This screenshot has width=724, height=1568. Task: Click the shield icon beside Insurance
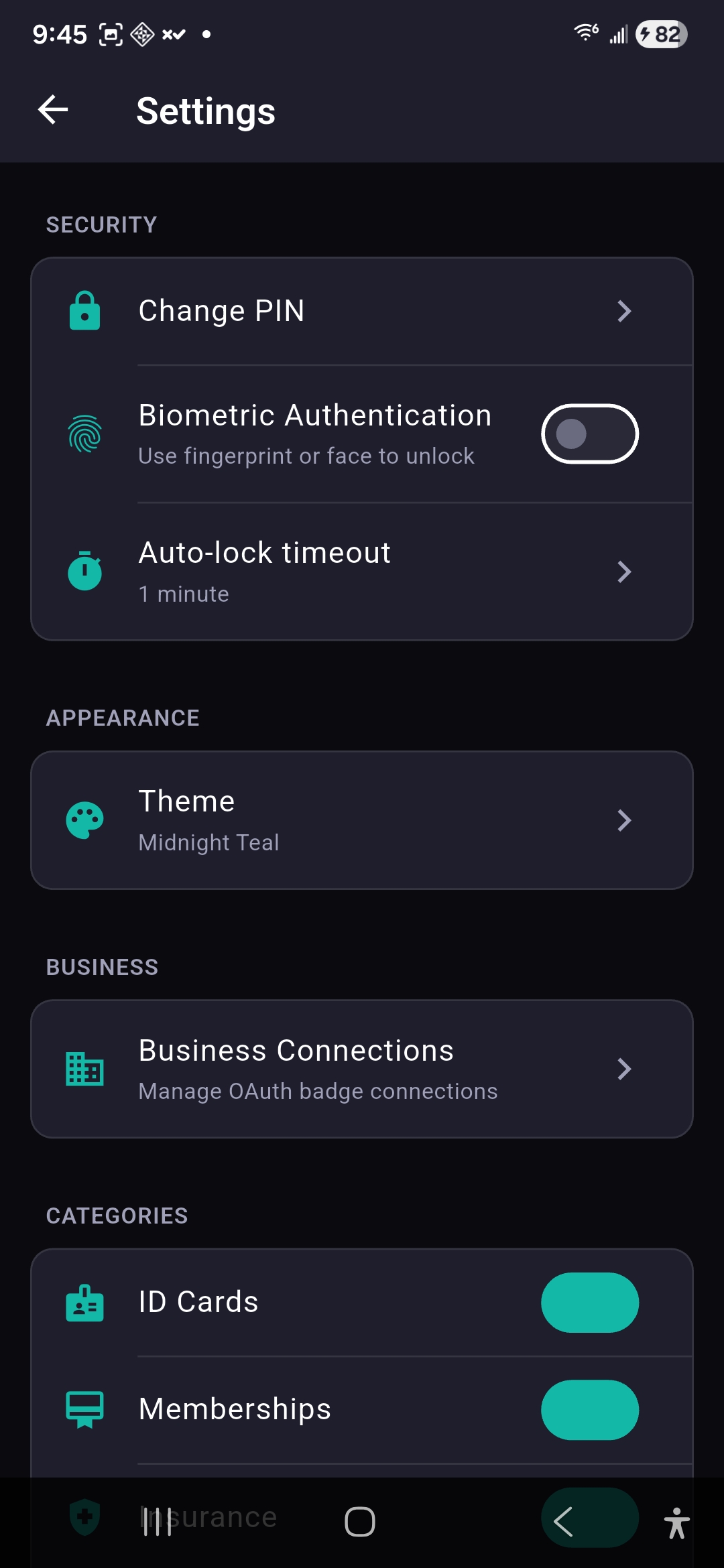[x=84, y=1516]
